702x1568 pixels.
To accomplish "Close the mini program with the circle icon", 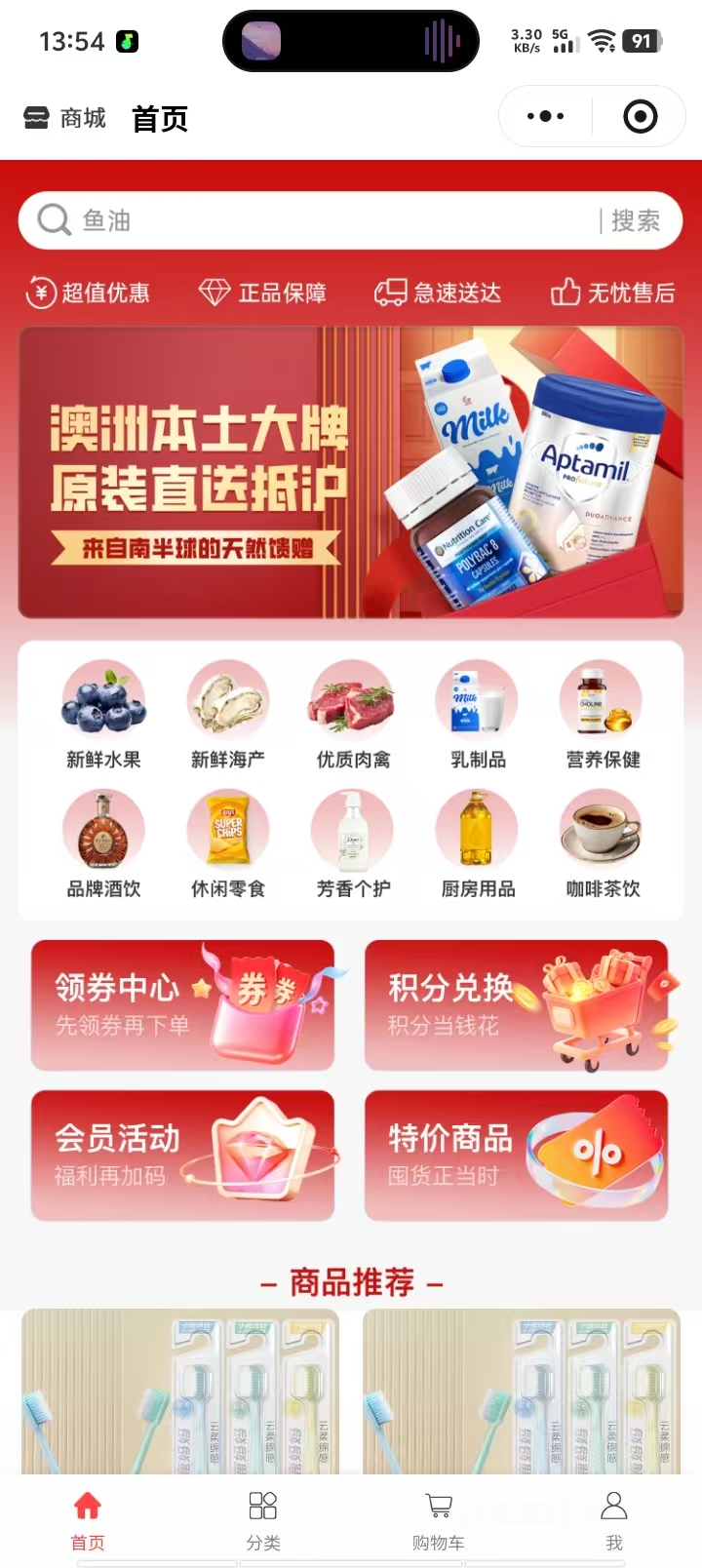I will [x=640, y=117].
